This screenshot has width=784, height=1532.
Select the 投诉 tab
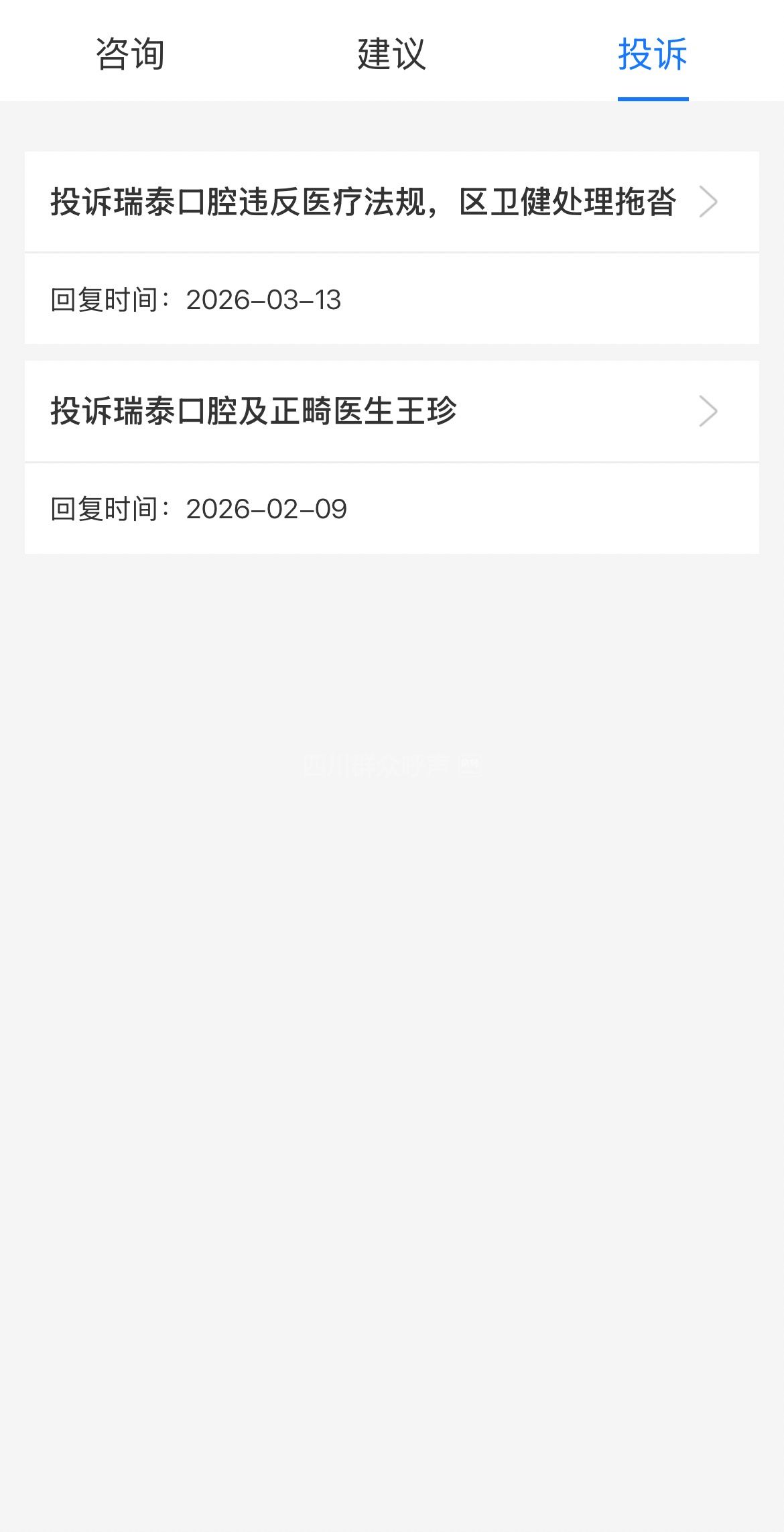[x=653, y=54]
